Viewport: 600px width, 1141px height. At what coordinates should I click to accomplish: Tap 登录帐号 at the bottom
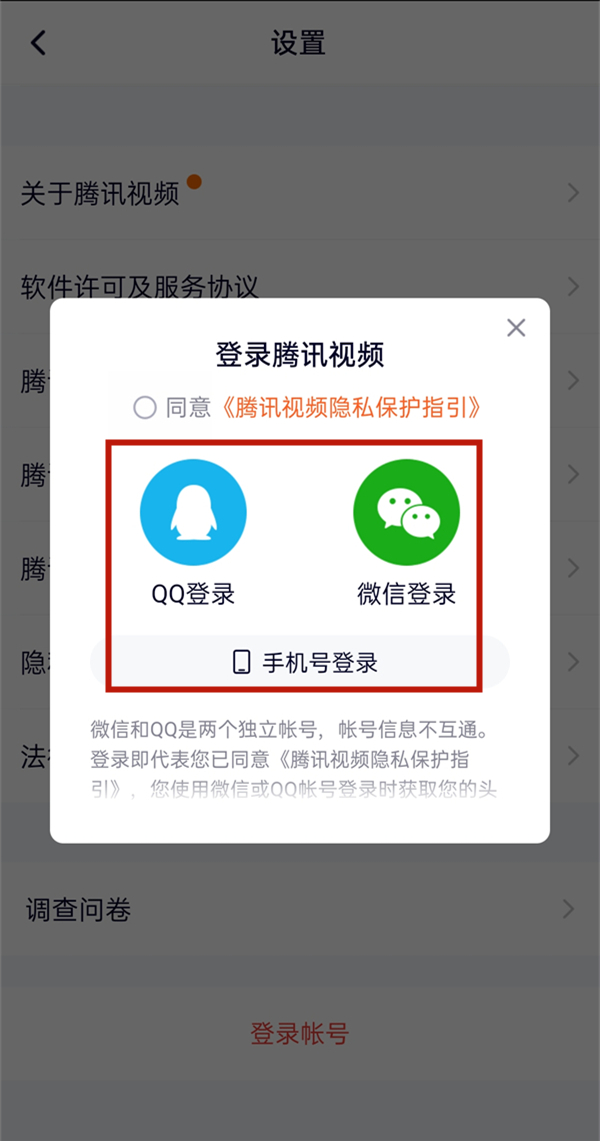(299, 1033)
